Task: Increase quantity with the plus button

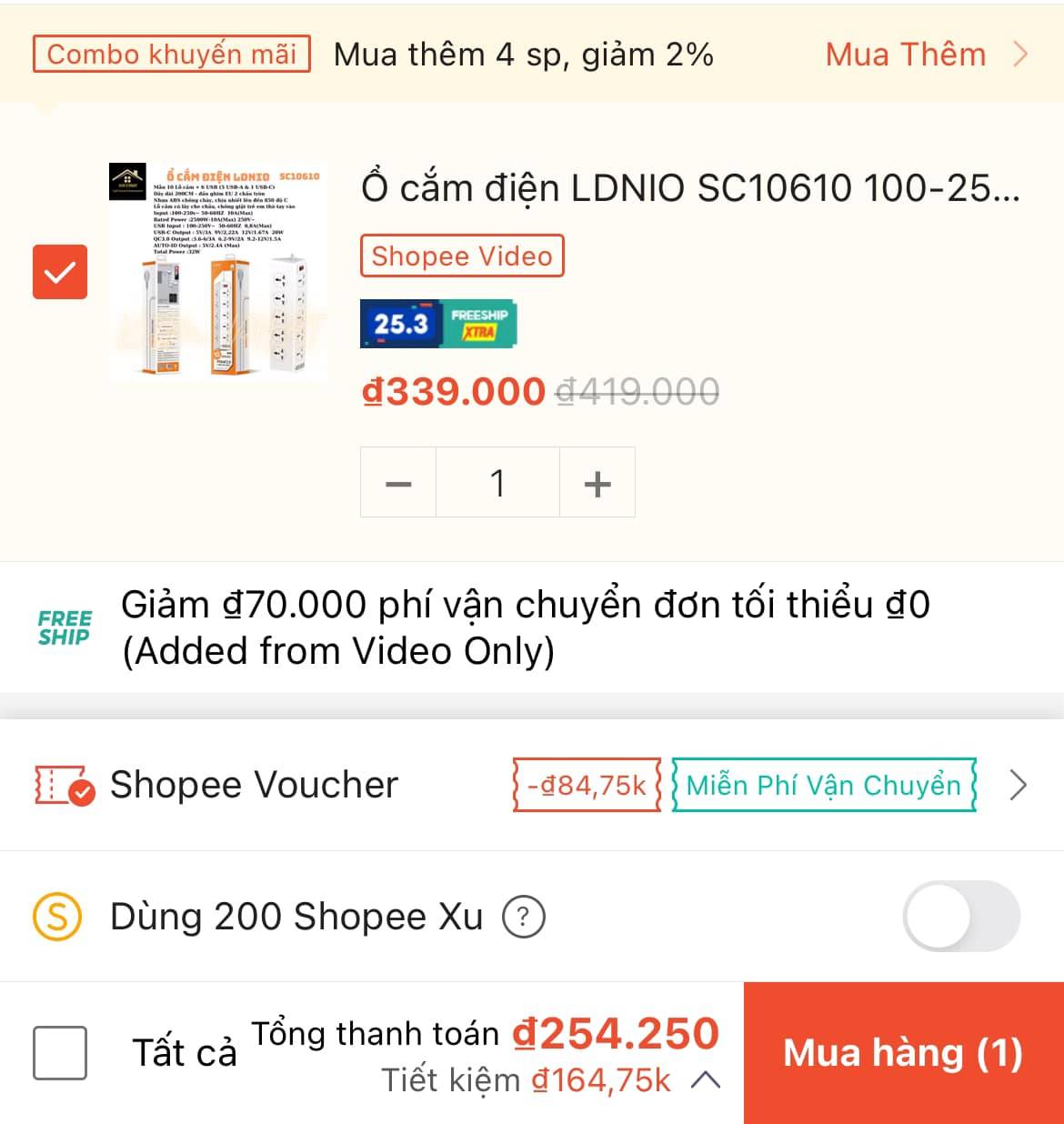Action: (x=597, y=483)
